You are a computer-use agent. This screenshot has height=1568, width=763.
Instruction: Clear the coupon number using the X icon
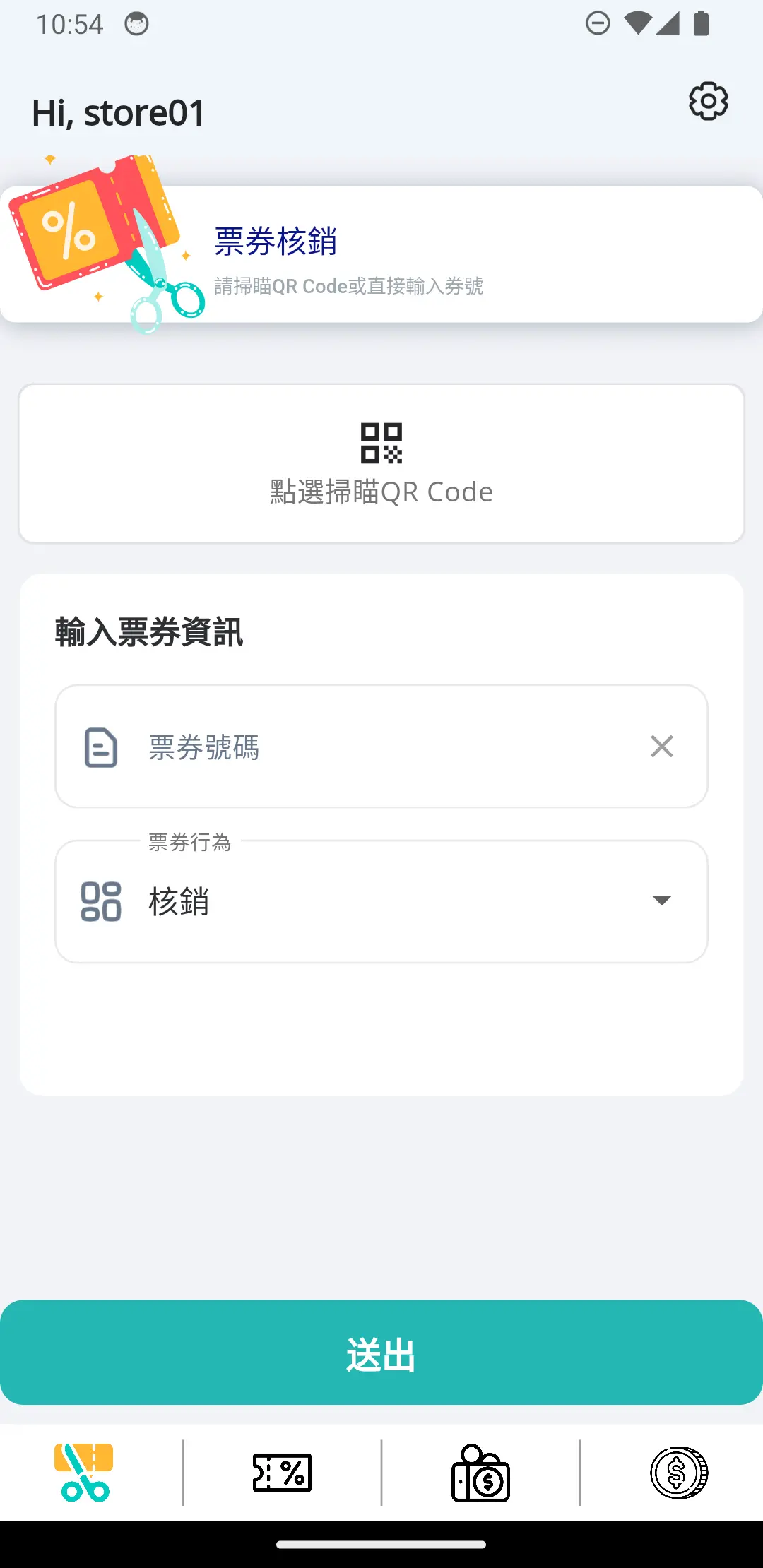[661, 747]
